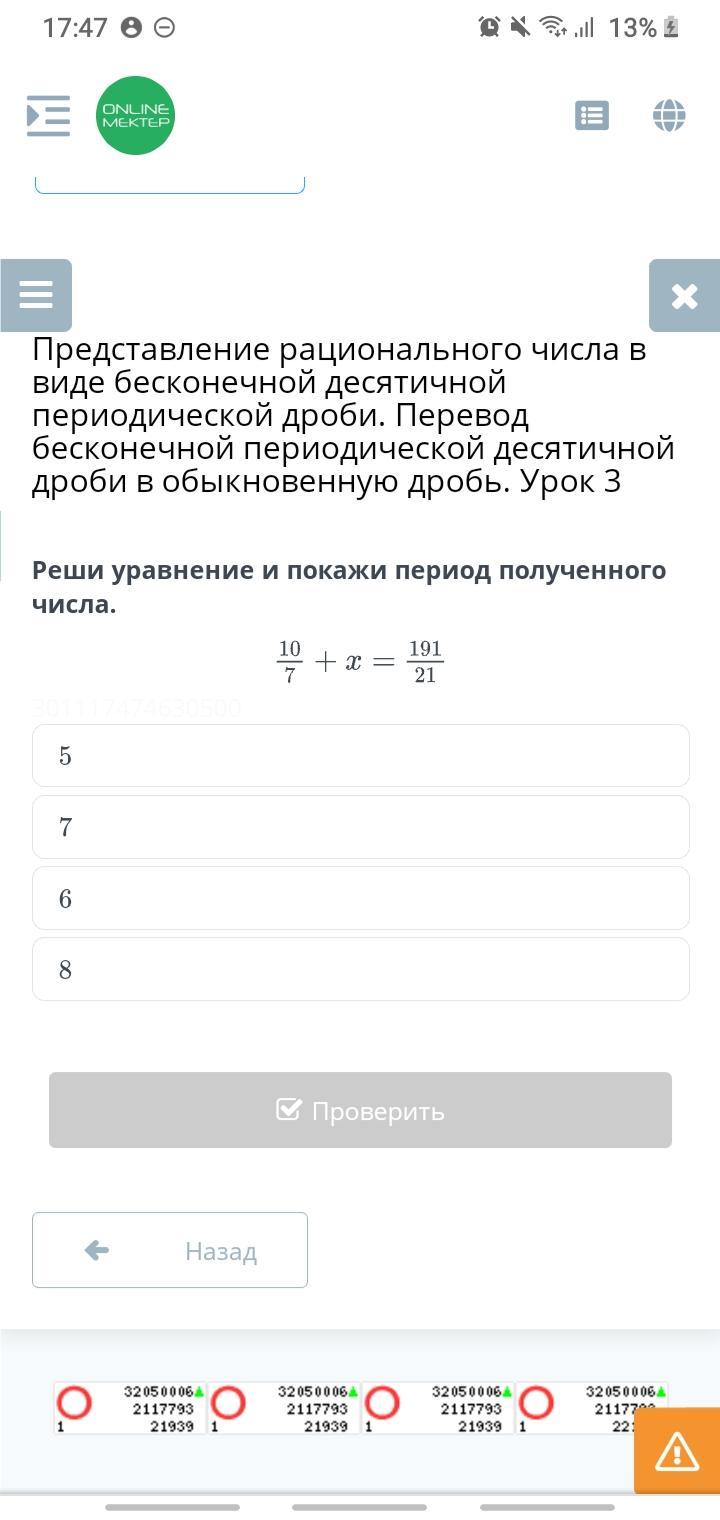This screenshot has height=1520, width=720.
Task: Open the side menu with indent icon
Action: tap(48, 116)
